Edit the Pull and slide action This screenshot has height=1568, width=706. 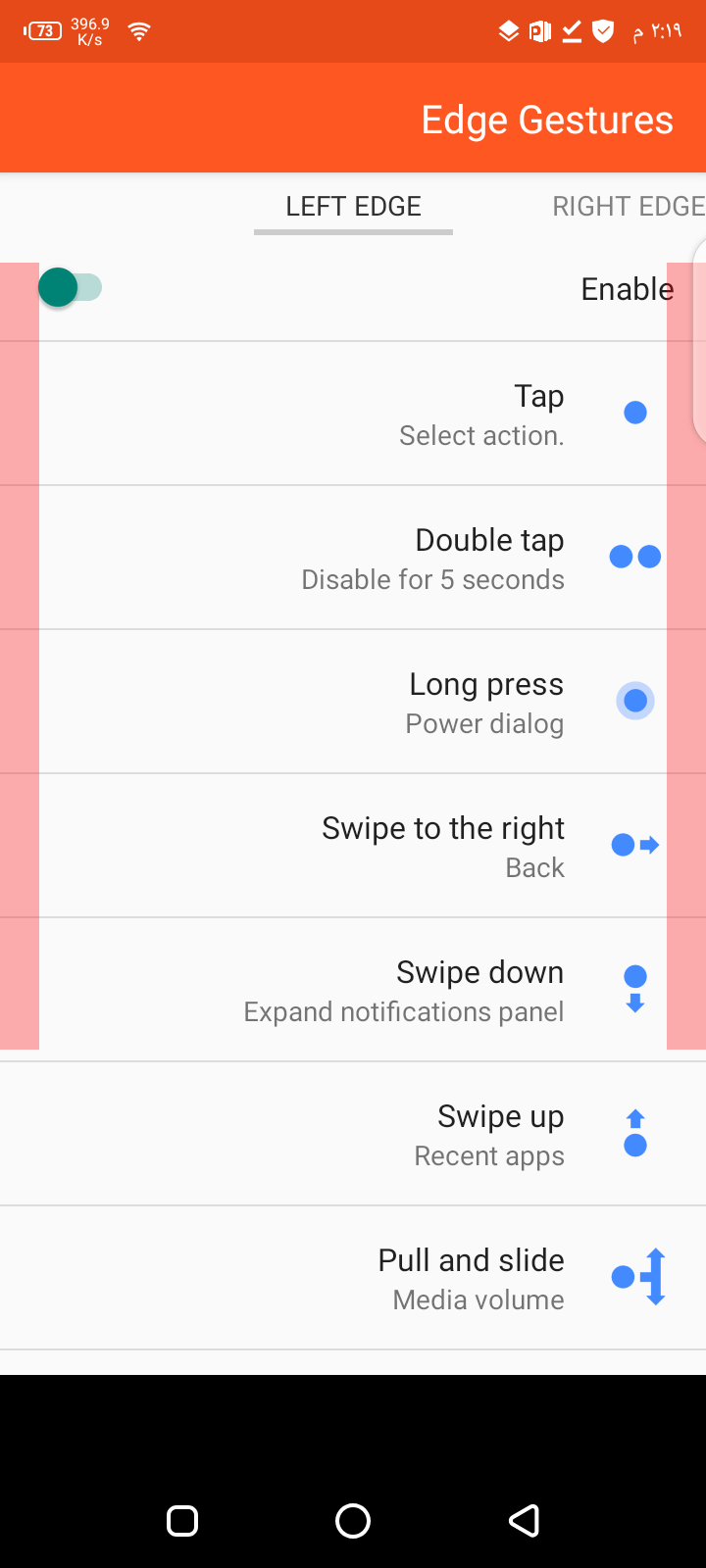point(353,1278)
